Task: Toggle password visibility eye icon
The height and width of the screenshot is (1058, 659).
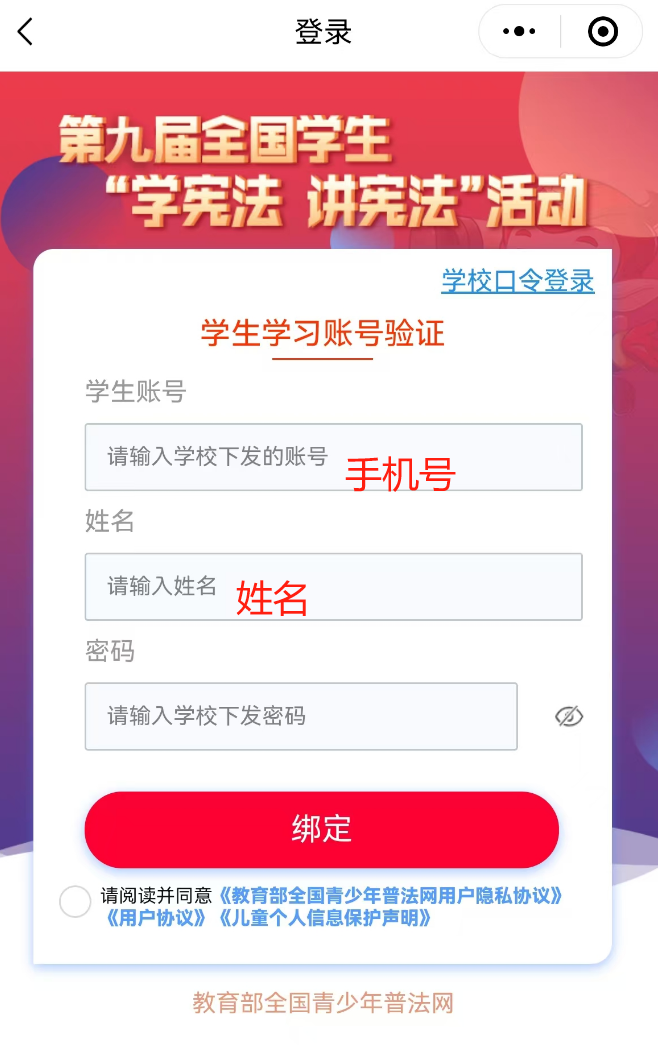Action: (x=569, y=716)
